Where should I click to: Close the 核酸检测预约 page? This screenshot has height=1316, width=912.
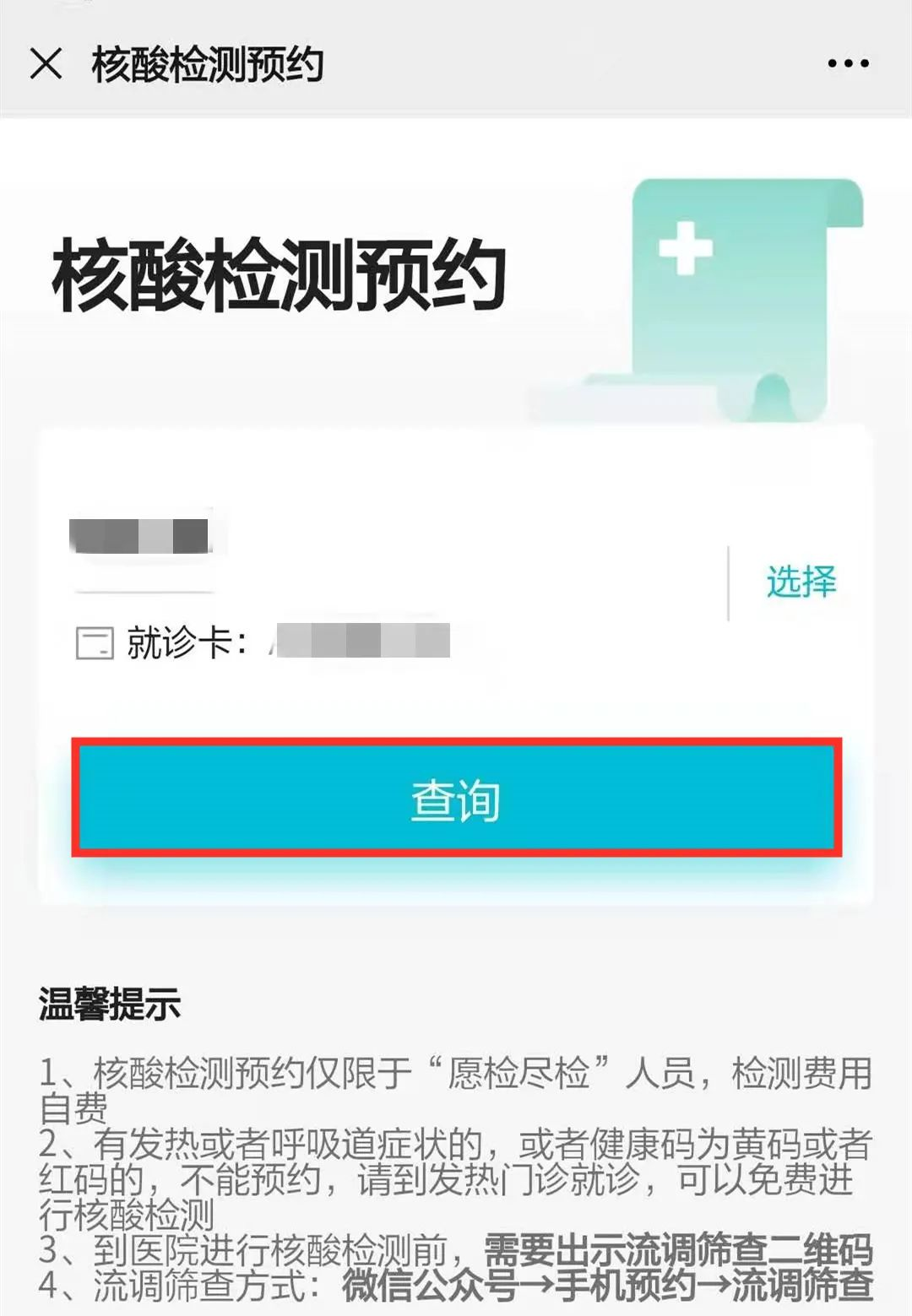point(46,63)
